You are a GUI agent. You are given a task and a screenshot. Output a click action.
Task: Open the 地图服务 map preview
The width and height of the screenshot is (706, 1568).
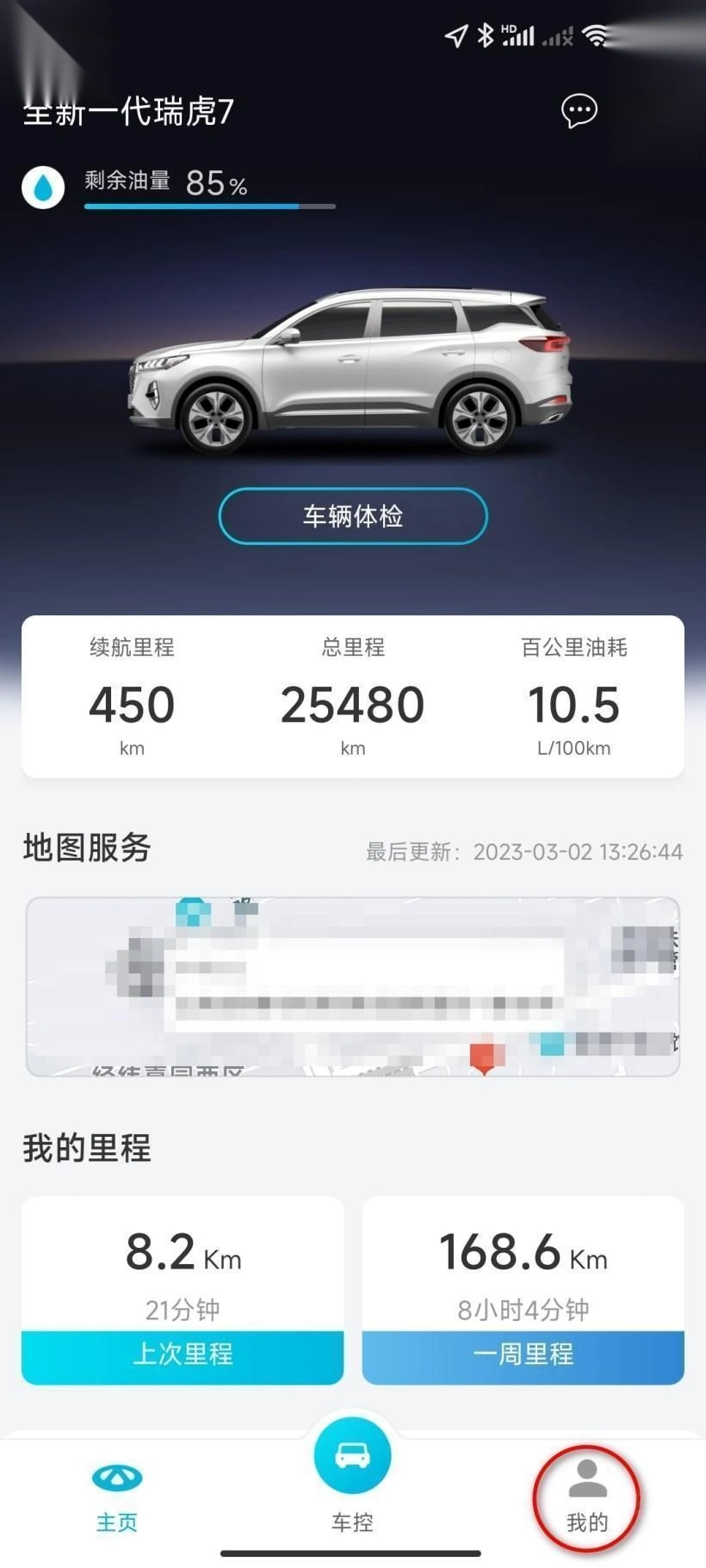pyautogui.click(x=353, y=986)
